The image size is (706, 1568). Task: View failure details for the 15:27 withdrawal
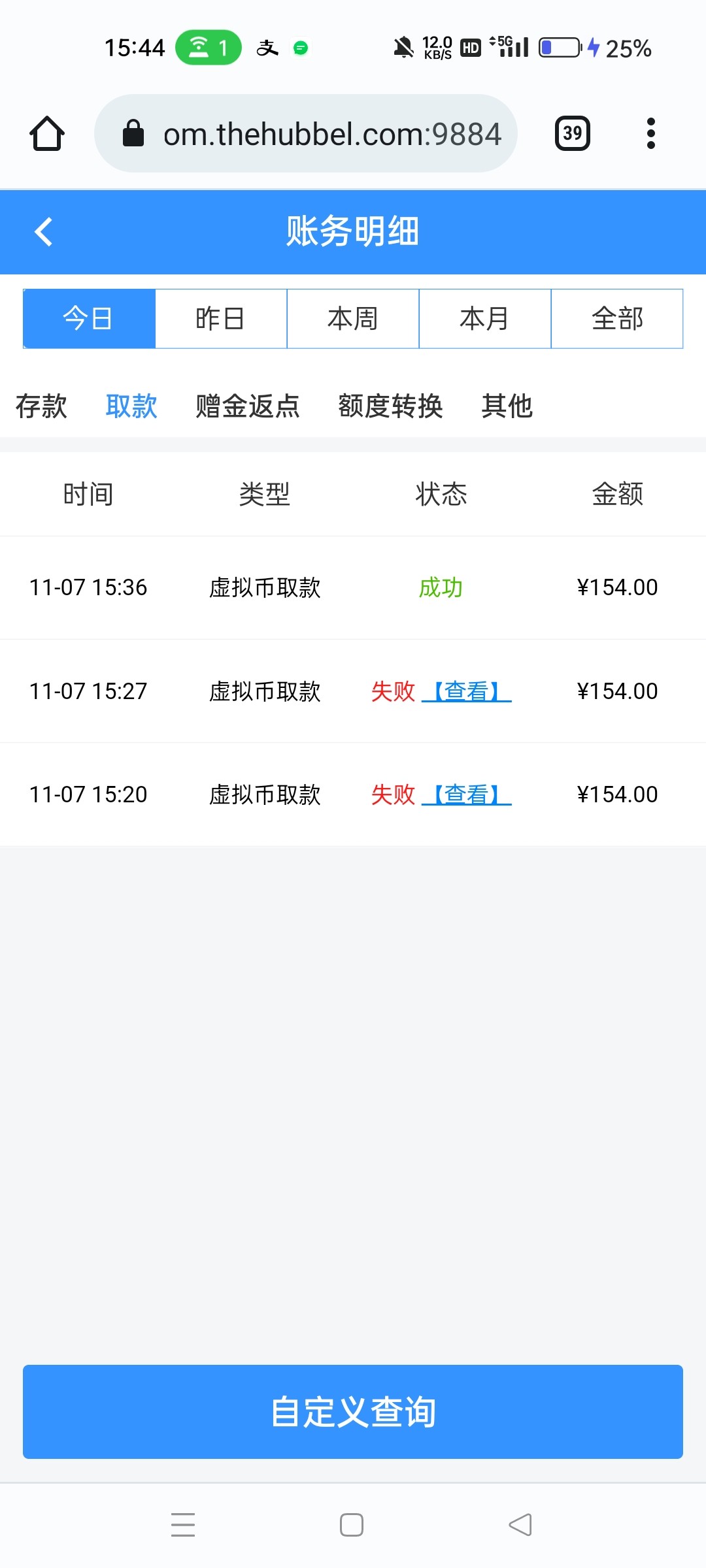pyautogui.click(x=466, y=691)
